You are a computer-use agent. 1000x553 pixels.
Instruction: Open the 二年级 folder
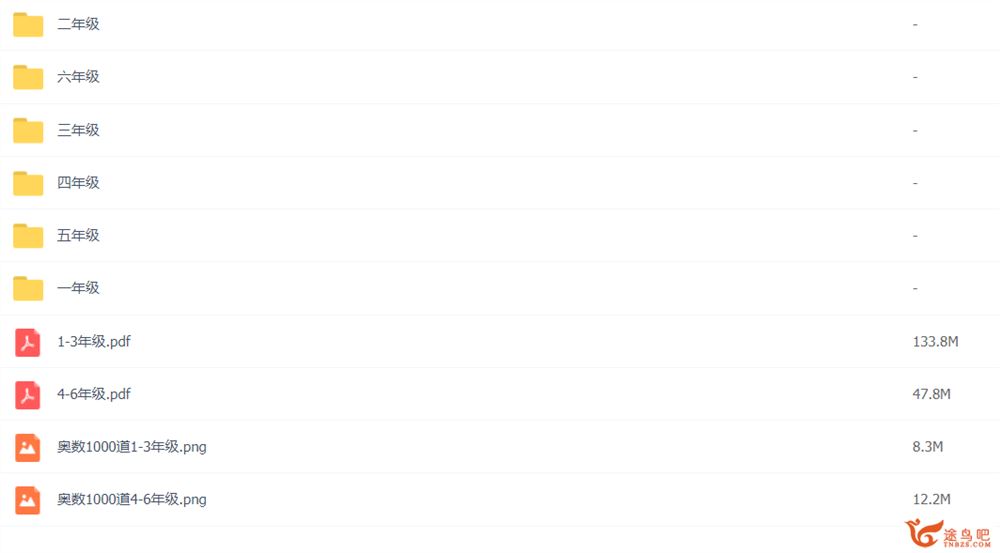[78, 24]
